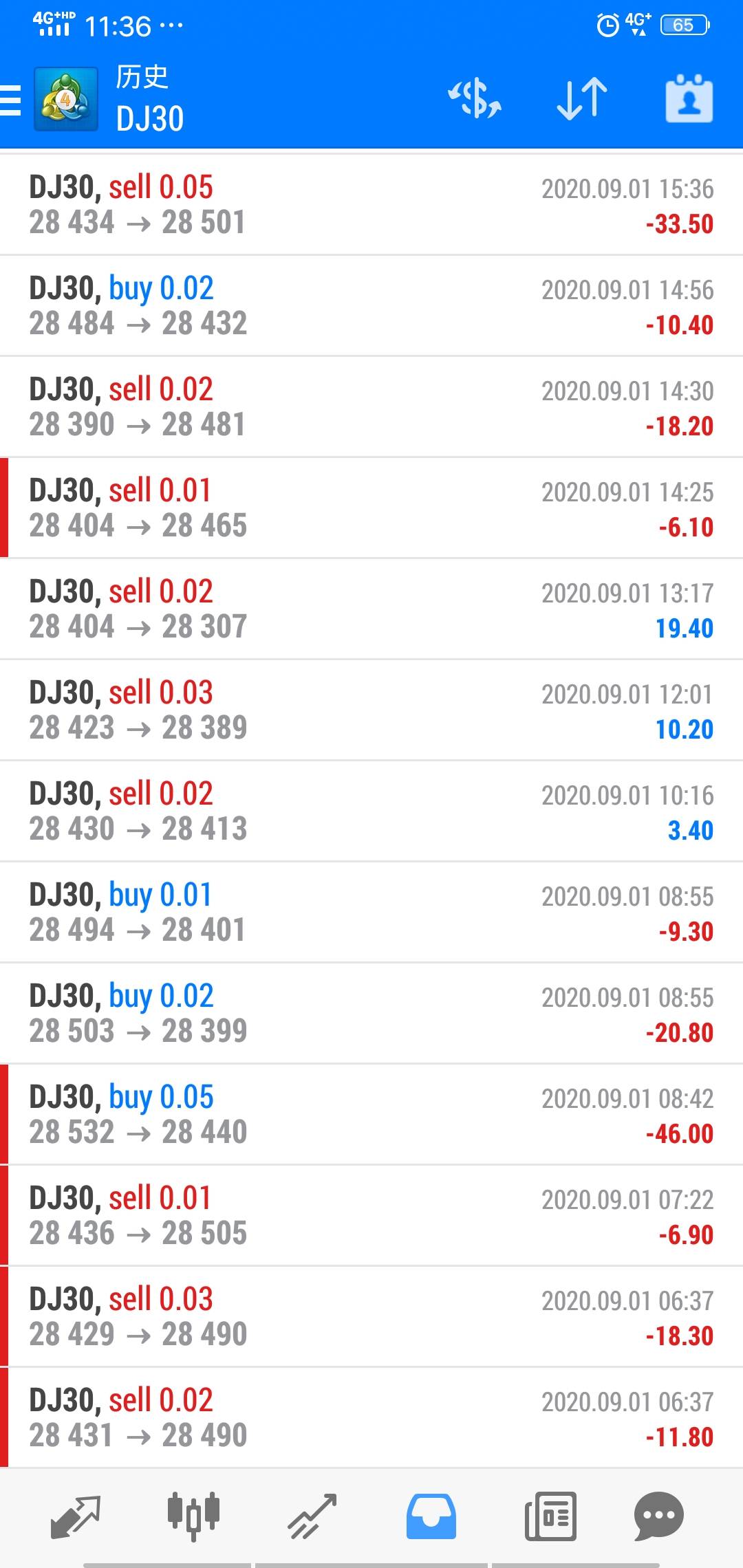Expand buy 0.01 trade at 08:55
Screen dimensions: 743x1568
click(x=371, y=913)
